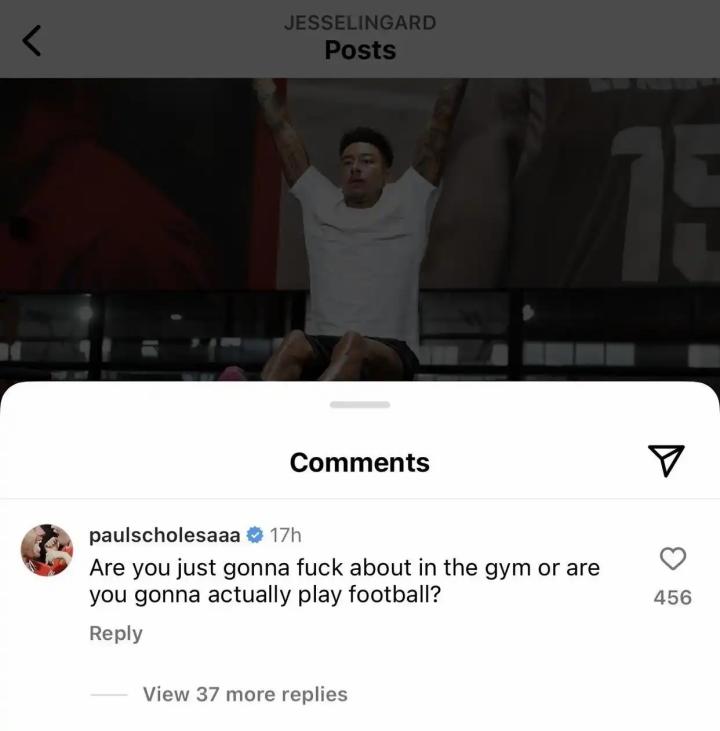Reply to paulscholesaaa's comment
Viewport: 720px width, 731px height.
click(x=116, y=634)
